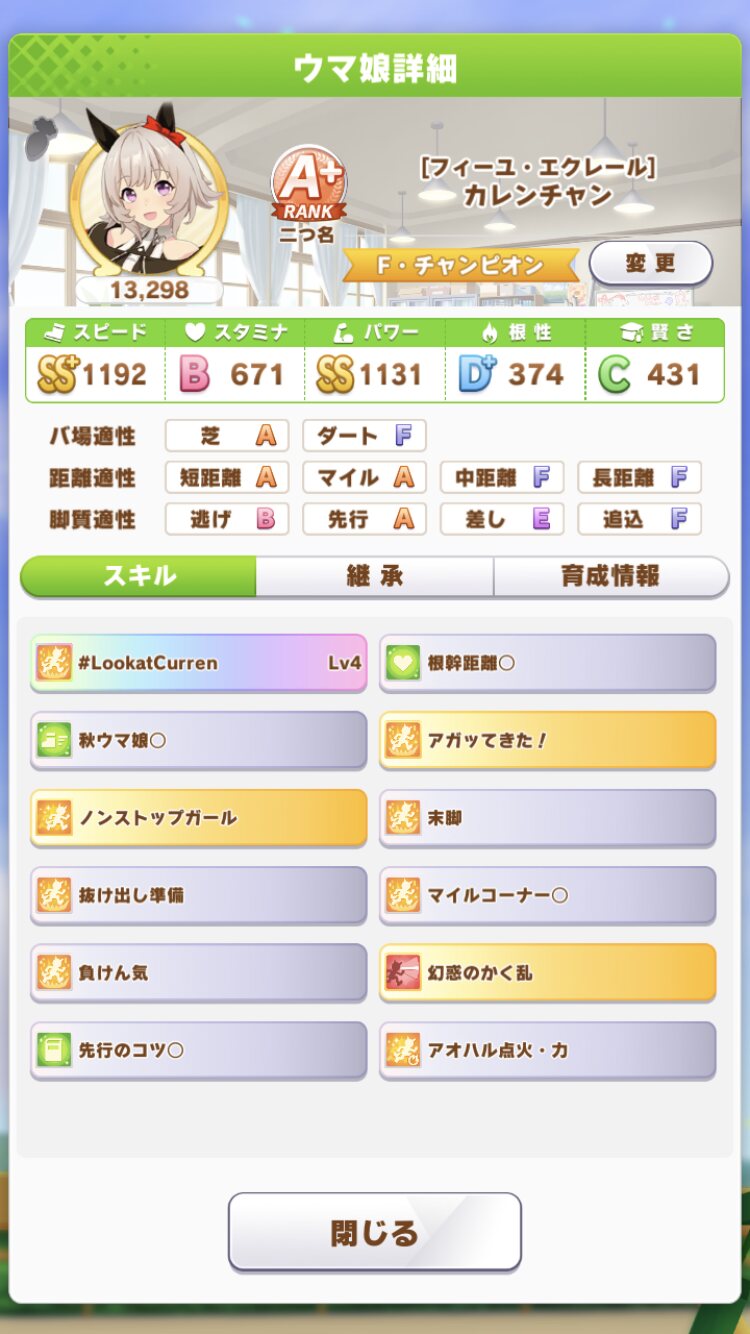Image resolution: width=750 pixels, height=1334 pixels.
Task: Open the アオハル点火・力 skill
Action: tap(547, 1051)
